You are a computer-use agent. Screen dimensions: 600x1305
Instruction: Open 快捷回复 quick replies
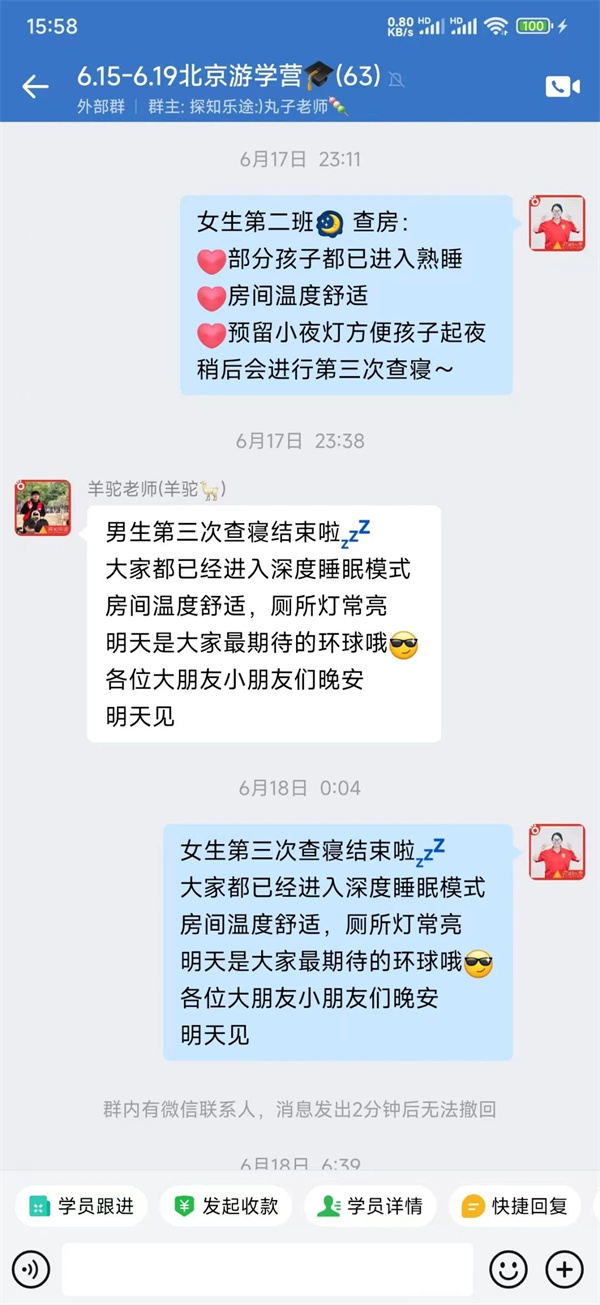515,1206
